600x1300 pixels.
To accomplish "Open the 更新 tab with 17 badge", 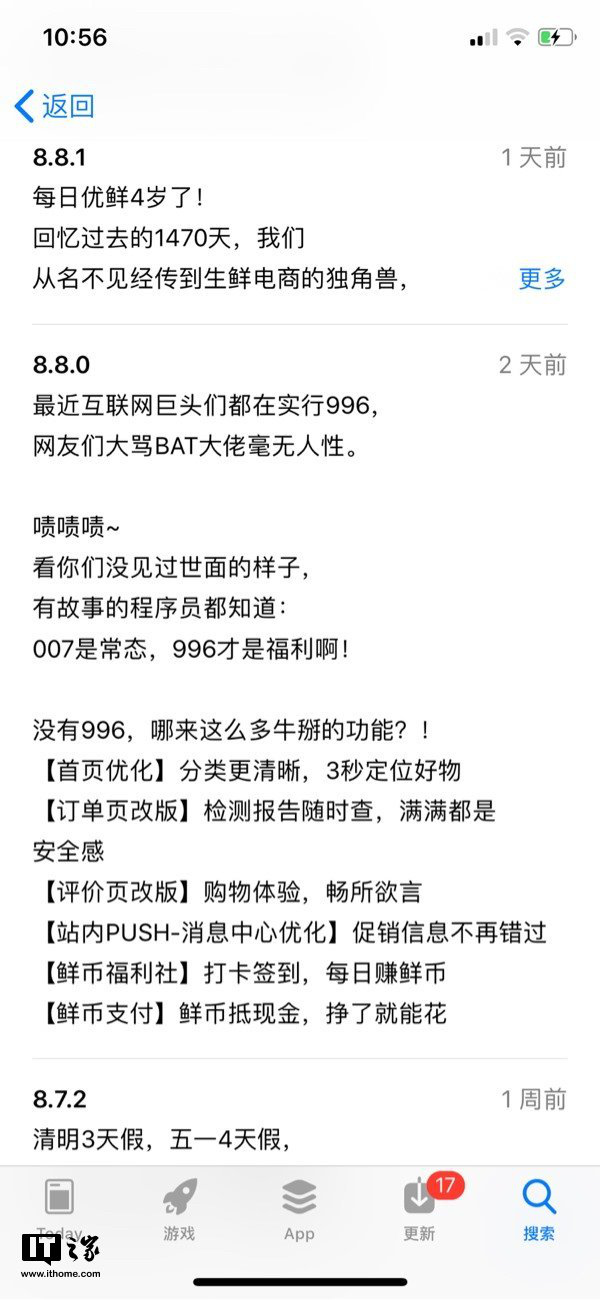I will (420, 1209).
